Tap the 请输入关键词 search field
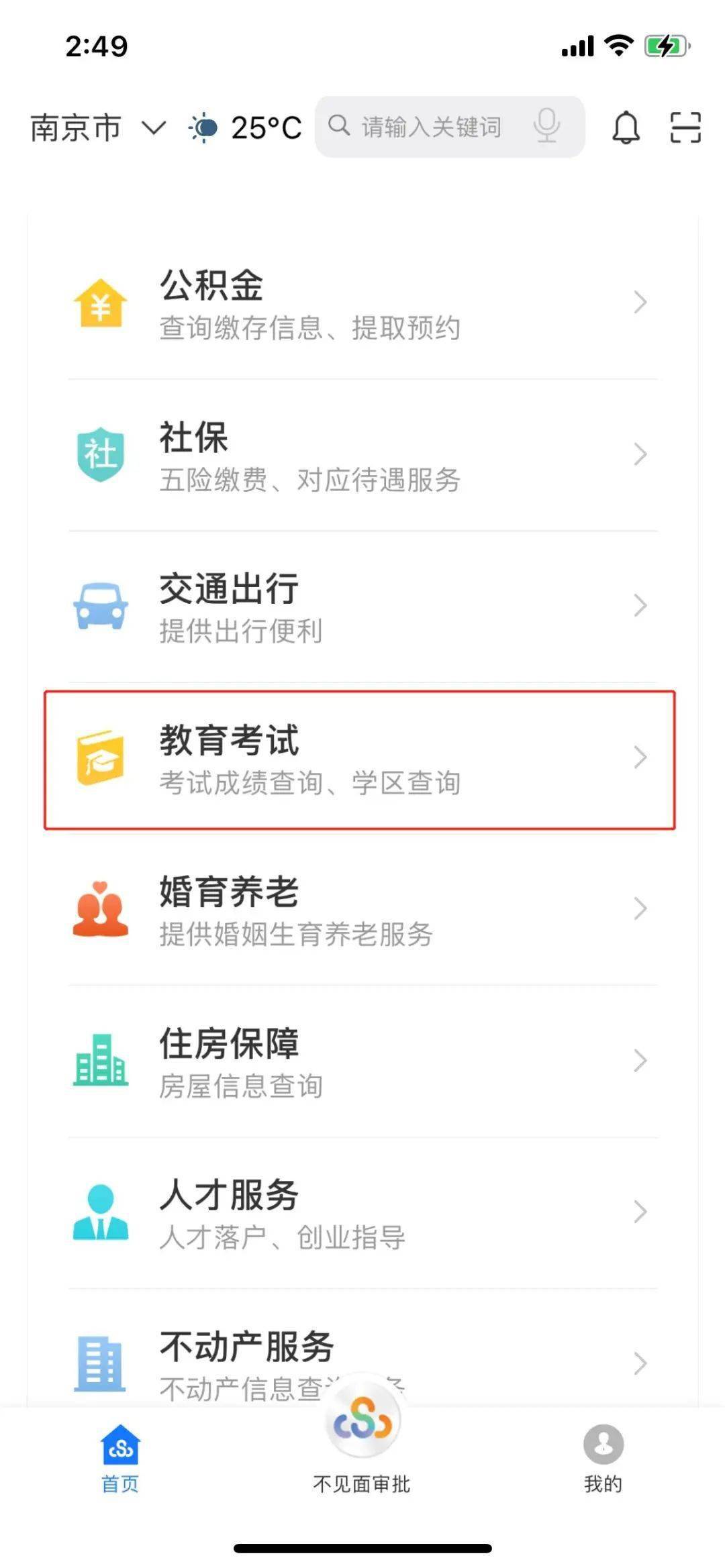The image size is (725, 1568). [x=450, y=127]
